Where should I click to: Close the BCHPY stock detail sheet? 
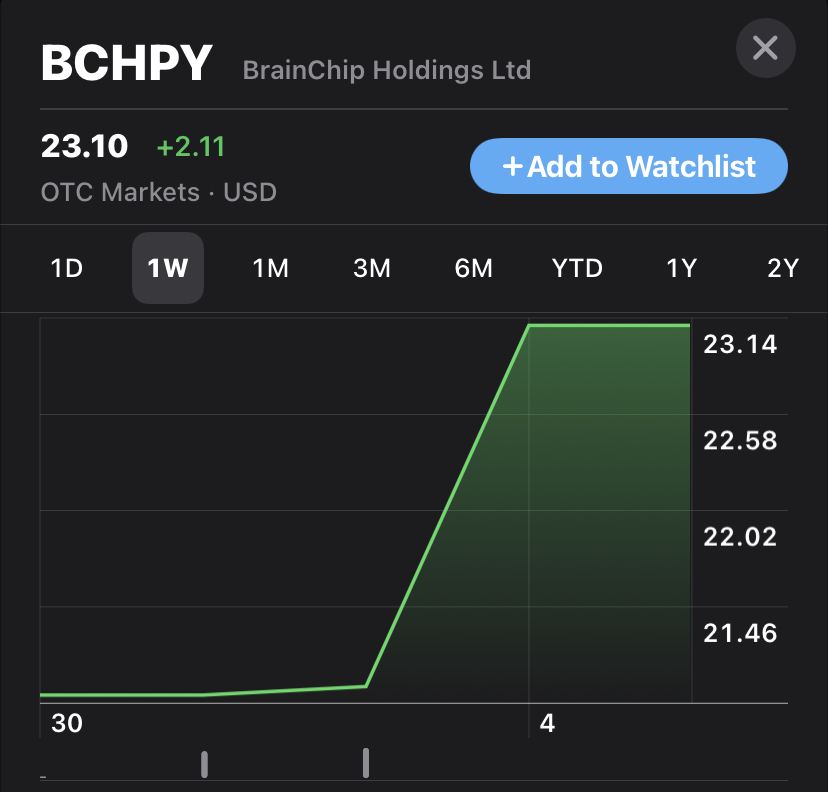click(765, 47)
